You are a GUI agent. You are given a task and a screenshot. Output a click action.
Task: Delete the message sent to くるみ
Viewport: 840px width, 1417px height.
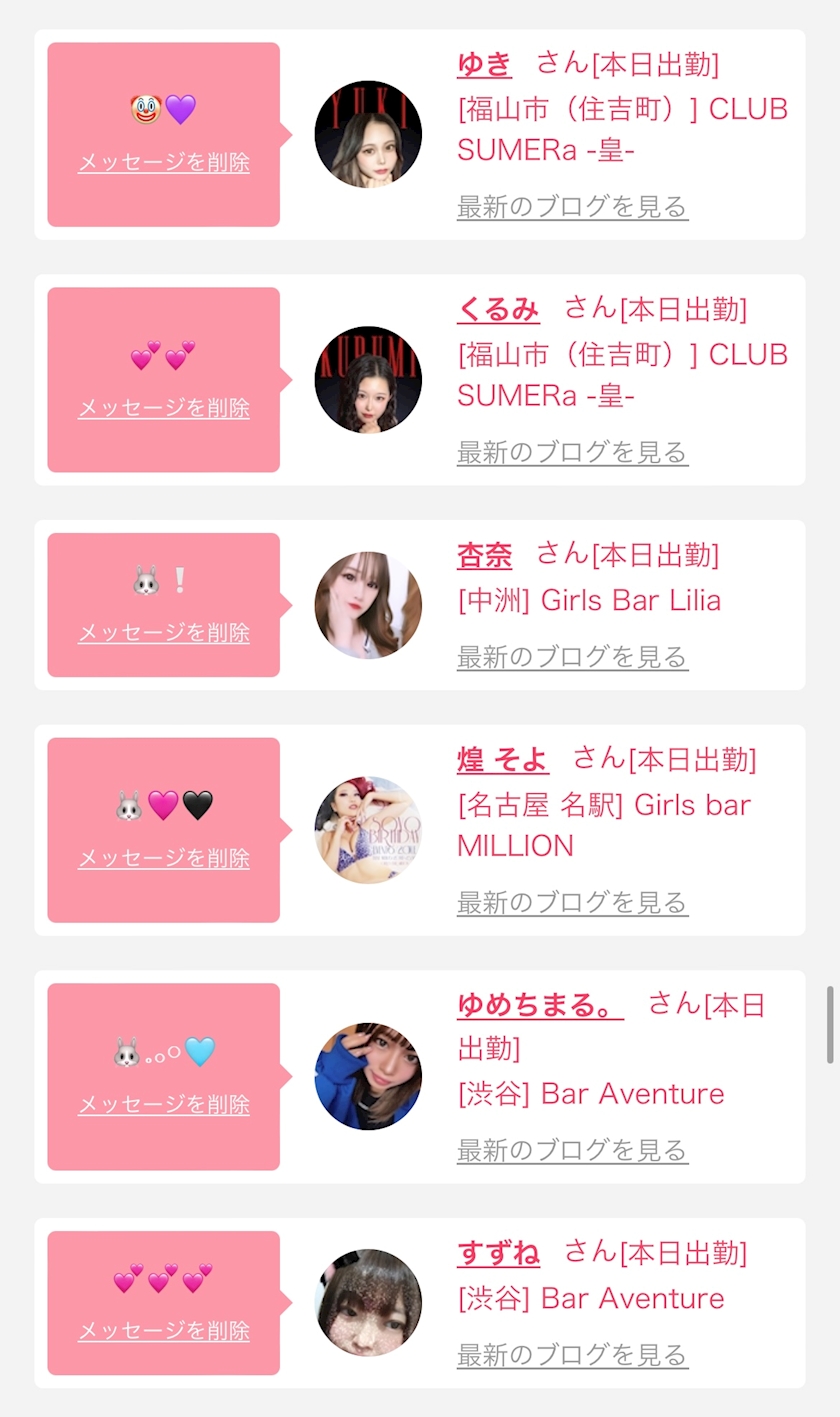[x=164, y=407]
